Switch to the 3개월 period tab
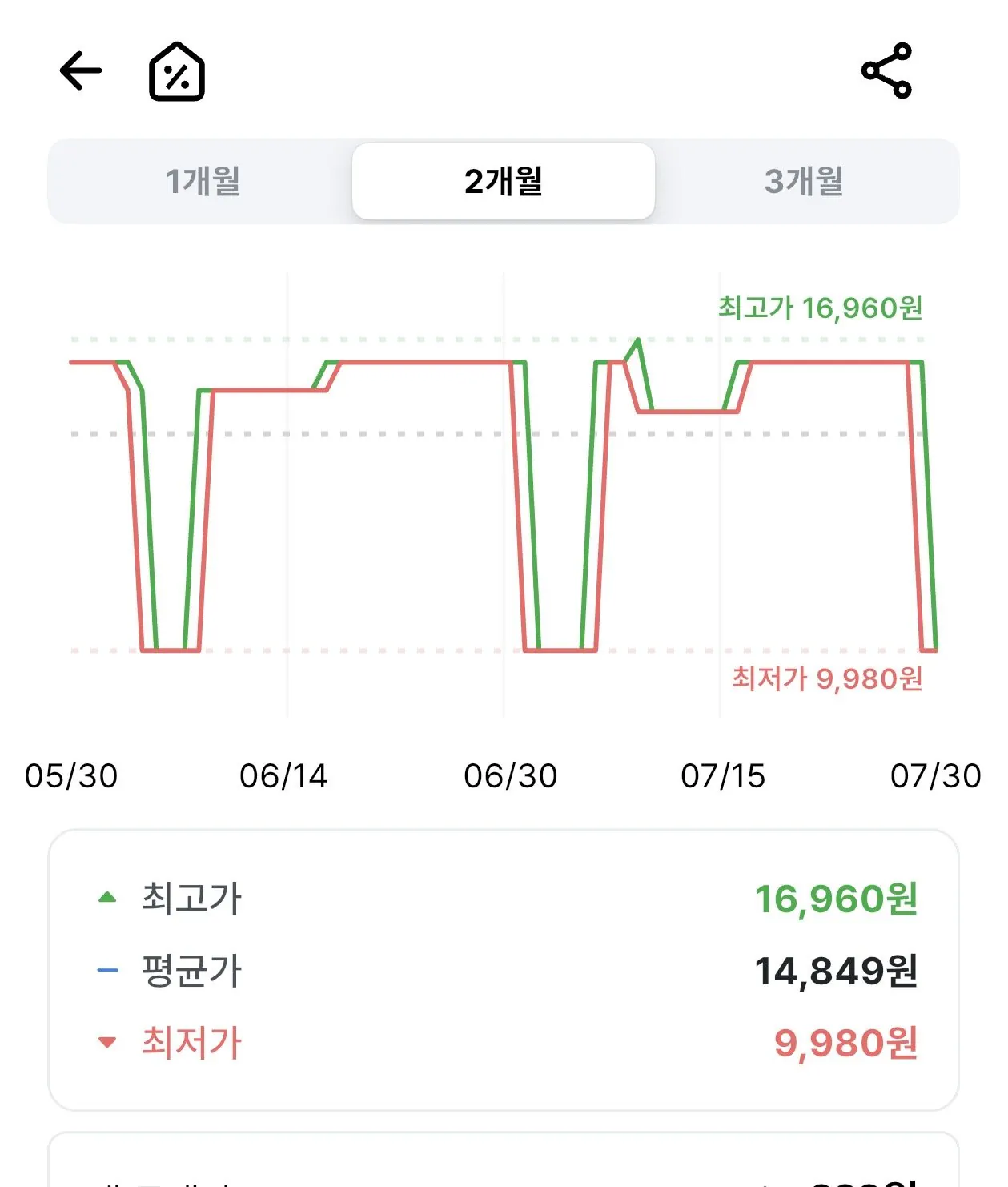This screenshot has height=1187, width=1008. click(x=804, y=181)
